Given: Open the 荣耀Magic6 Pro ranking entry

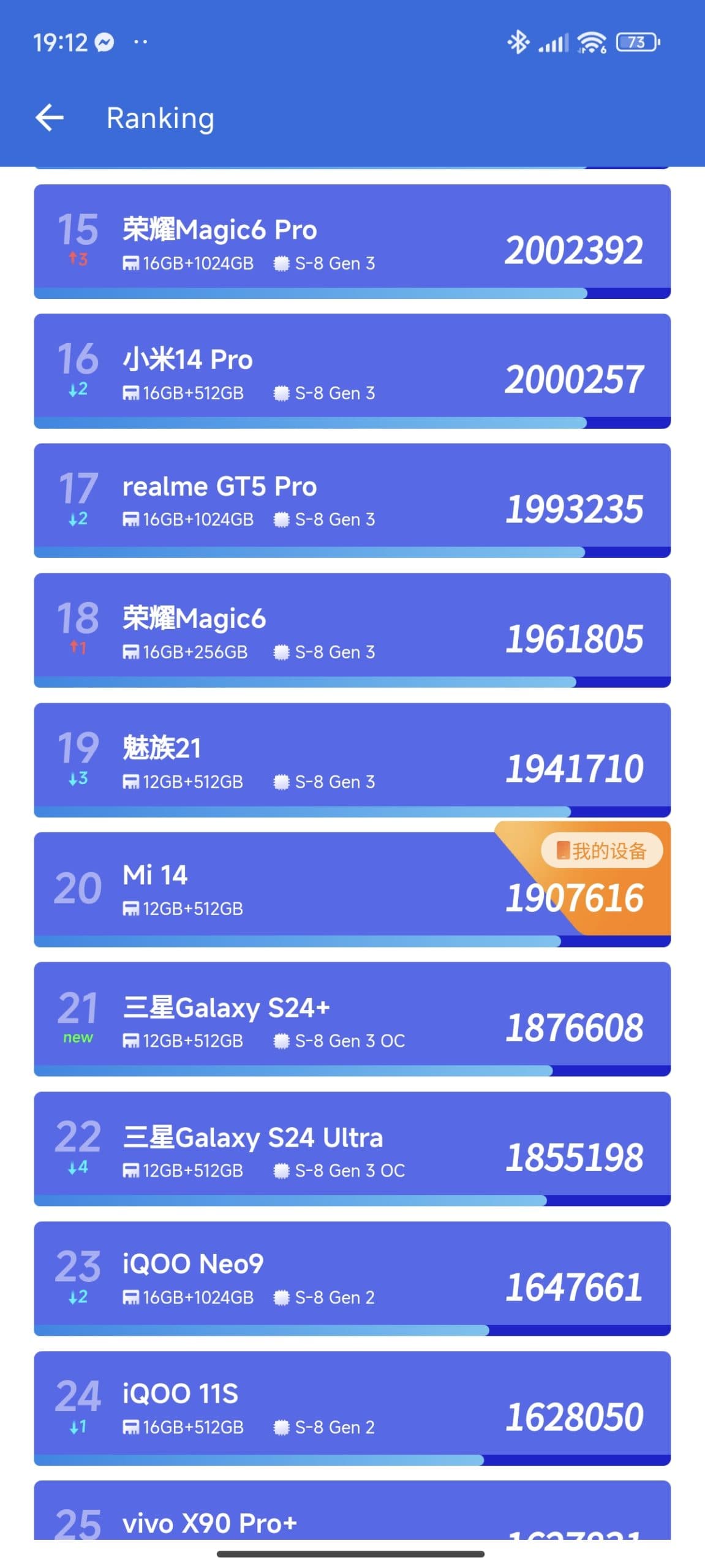Looking at the screenshot, I should point(352,241).
